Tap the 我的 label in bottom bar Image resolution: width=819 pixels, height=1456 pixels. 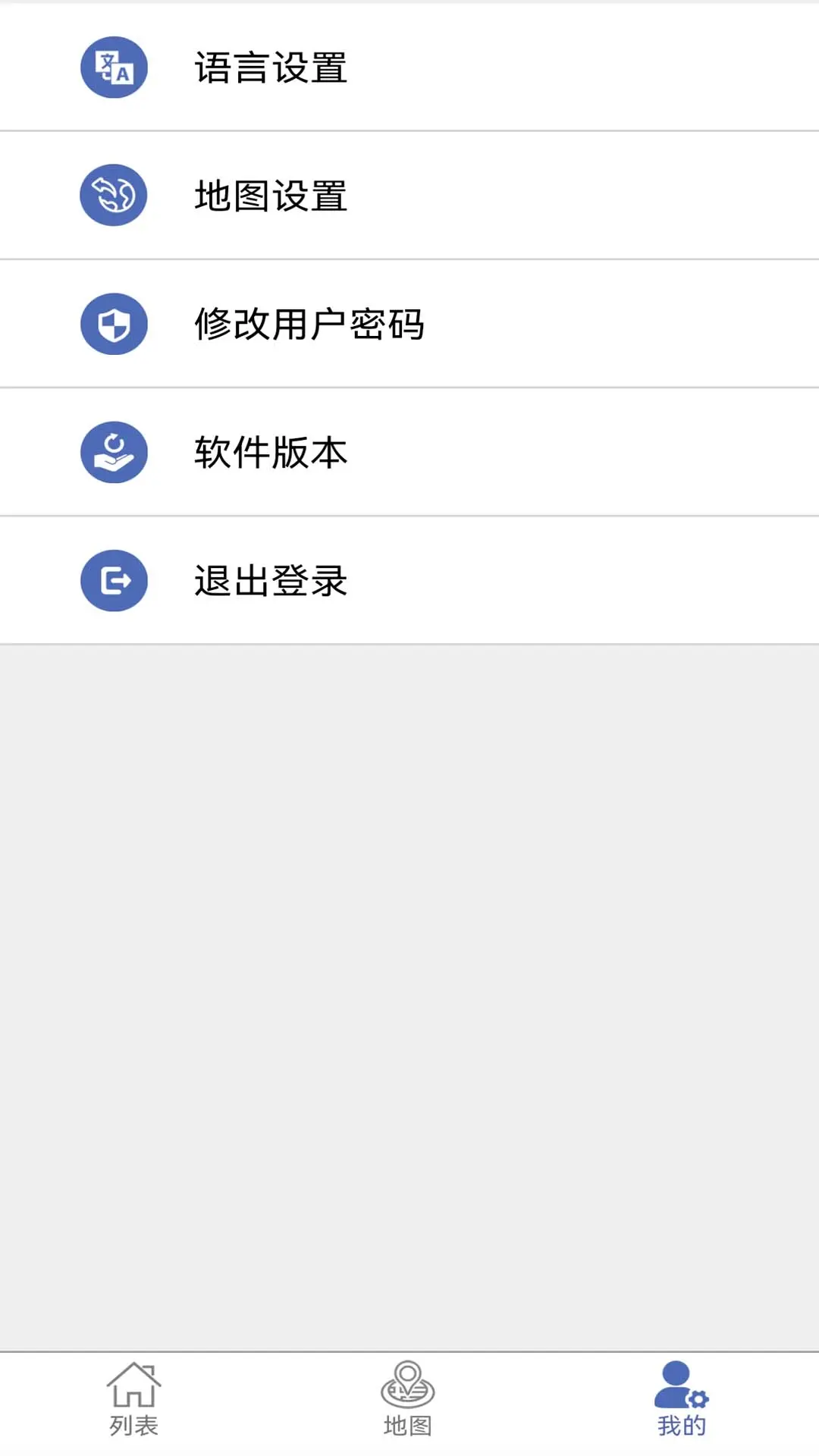(x=680, y=1425)
